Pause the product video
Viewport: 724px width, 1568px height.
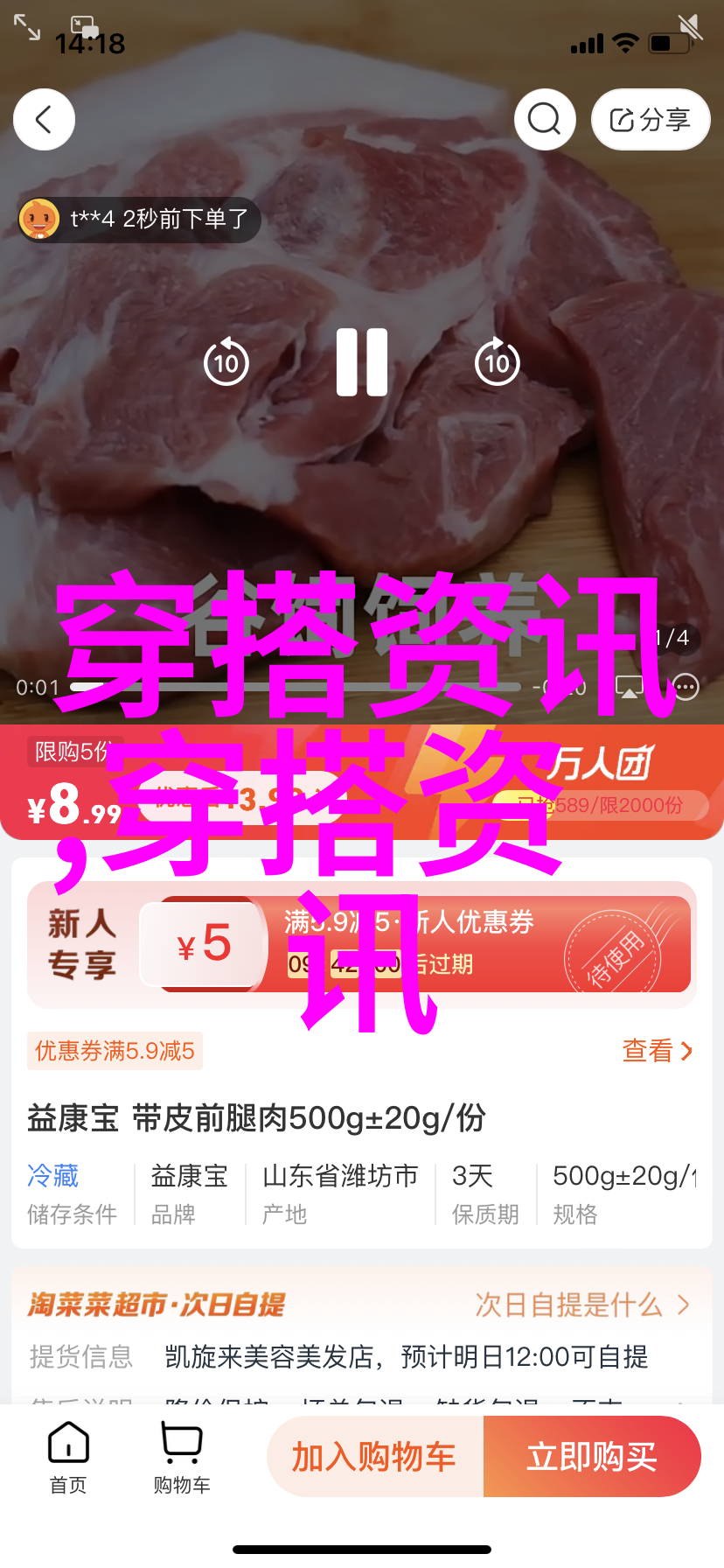click(x=362, y=362)
